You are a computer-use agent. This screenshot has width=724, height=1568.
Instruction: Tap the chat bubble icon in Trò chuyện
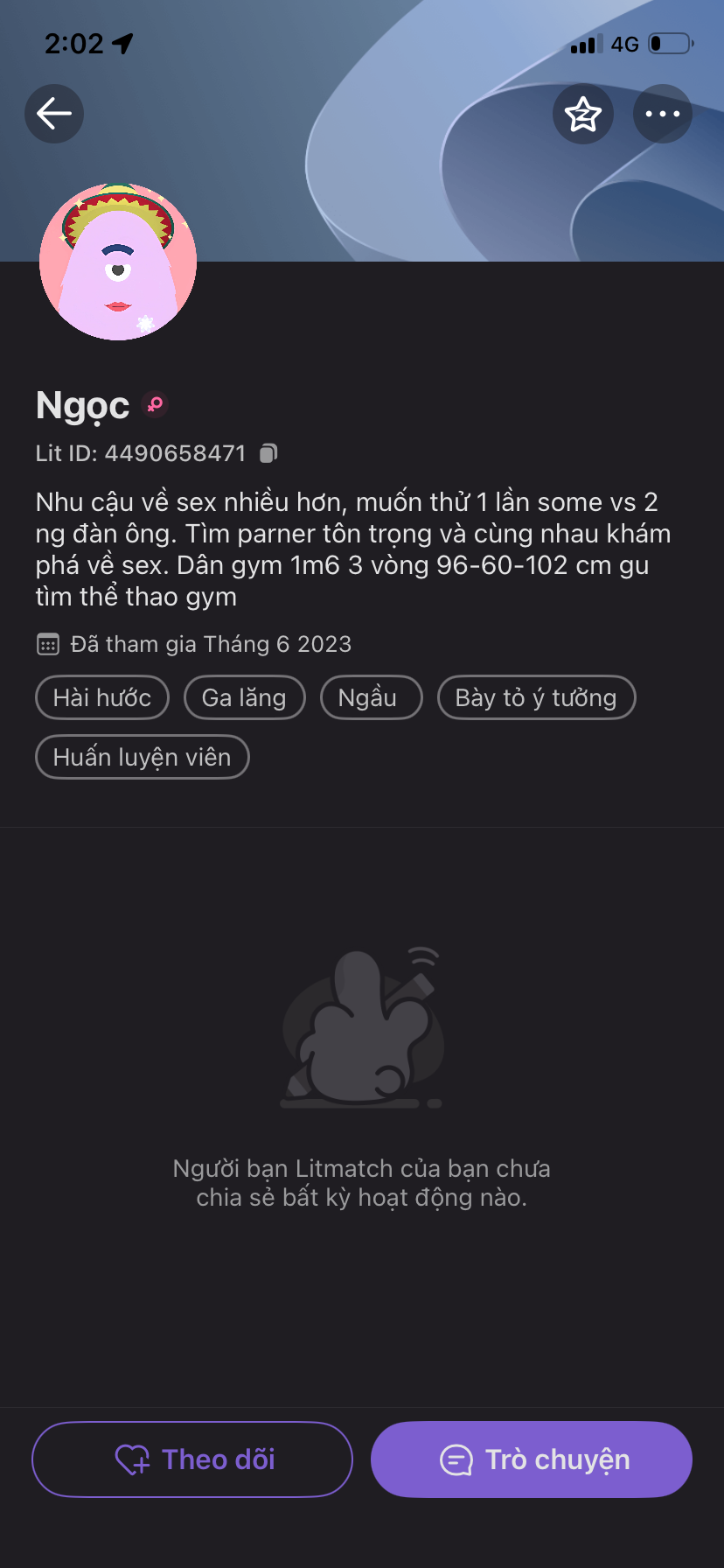pyautogui.click(x=456, y=1459)
